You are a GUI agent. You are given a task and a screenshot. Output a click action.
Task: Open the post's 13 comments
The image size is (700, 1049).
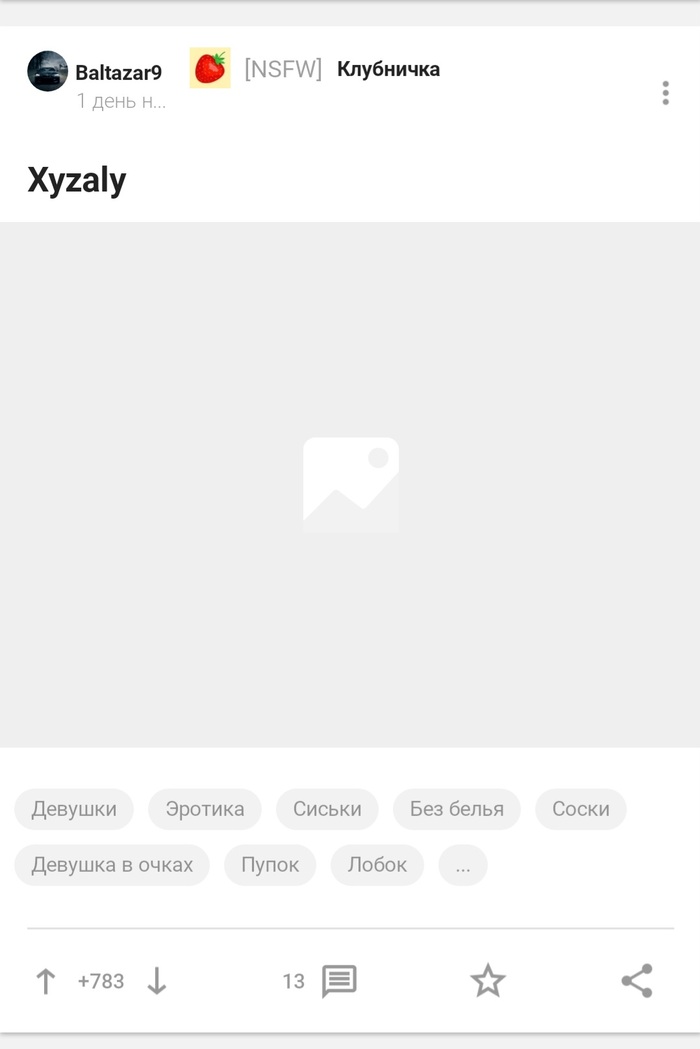pos(338,981)
